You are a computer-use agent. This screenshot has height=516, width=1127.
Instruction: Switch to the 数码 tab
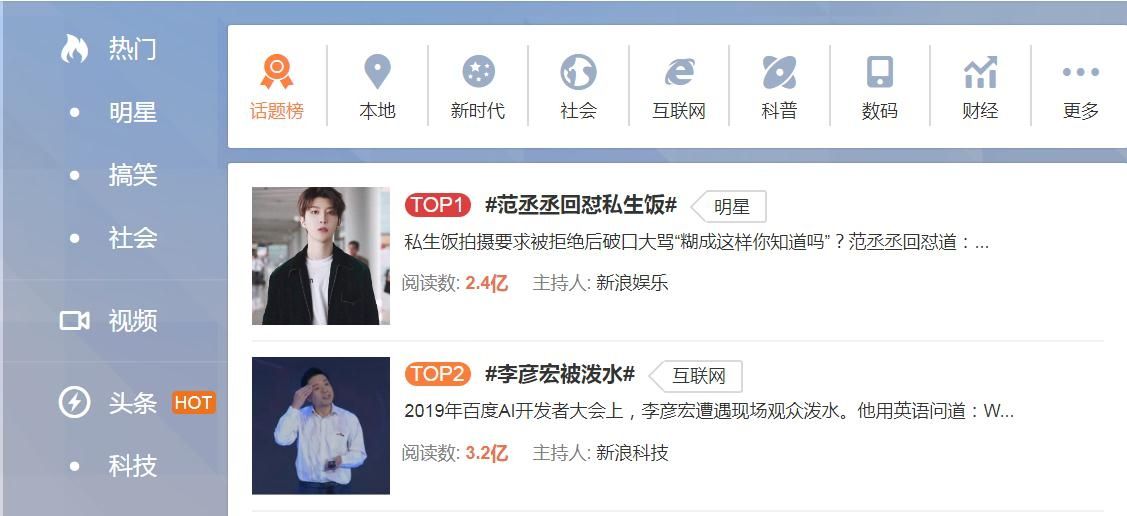pos(879,87)
